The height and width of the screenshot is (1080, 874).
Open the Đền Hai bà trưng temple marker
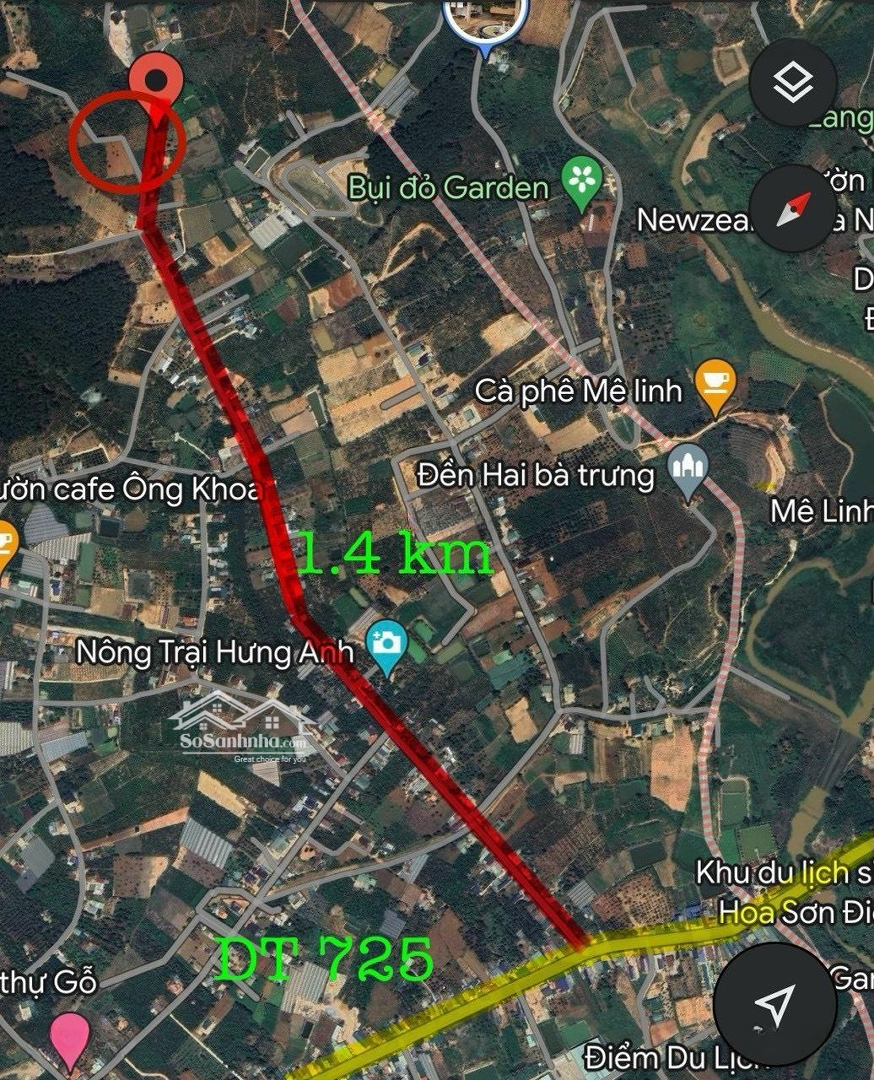click(688, 468)
